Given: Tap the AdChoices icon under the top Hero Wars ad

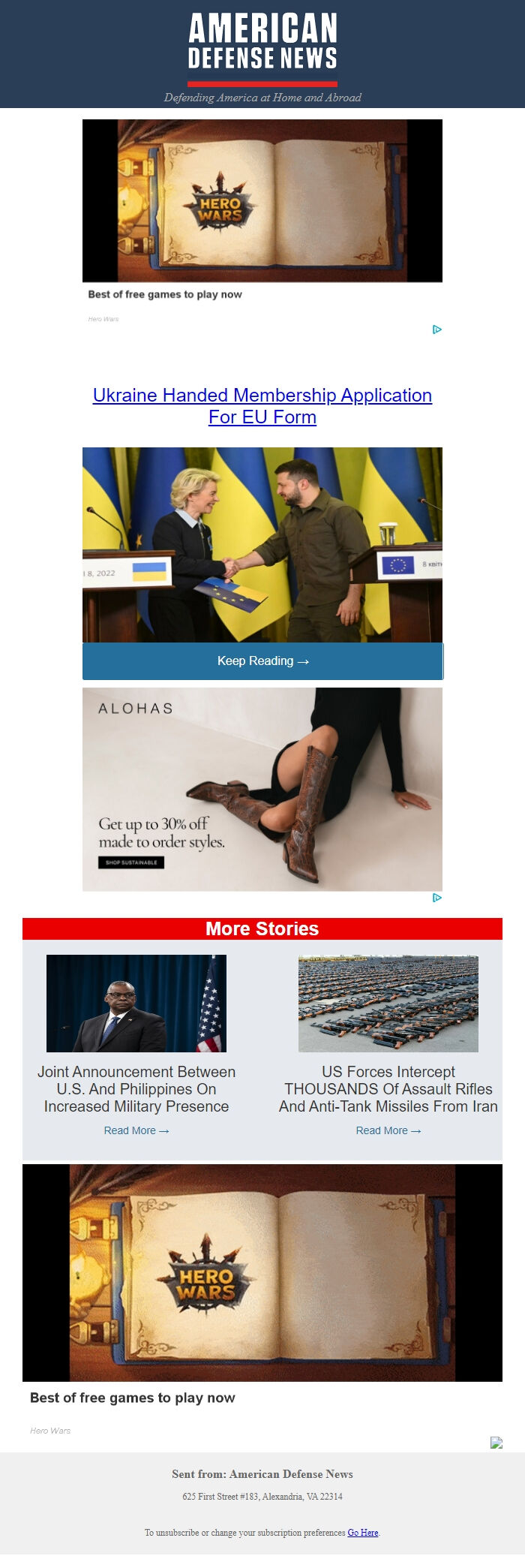Looking at the screenshot, I should (437, 330).
